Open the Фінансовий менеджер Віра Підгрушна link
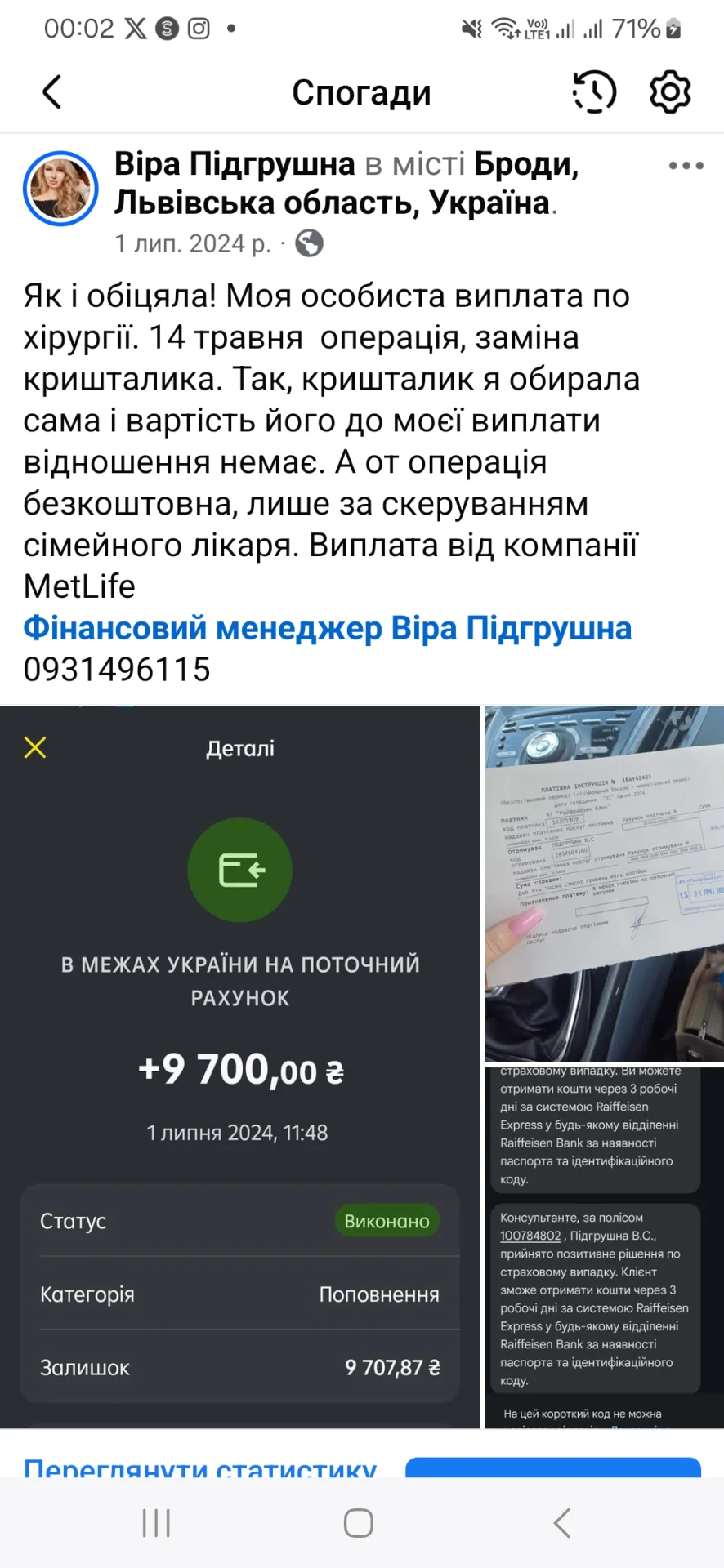724x1568 pixels. [327, 628]
